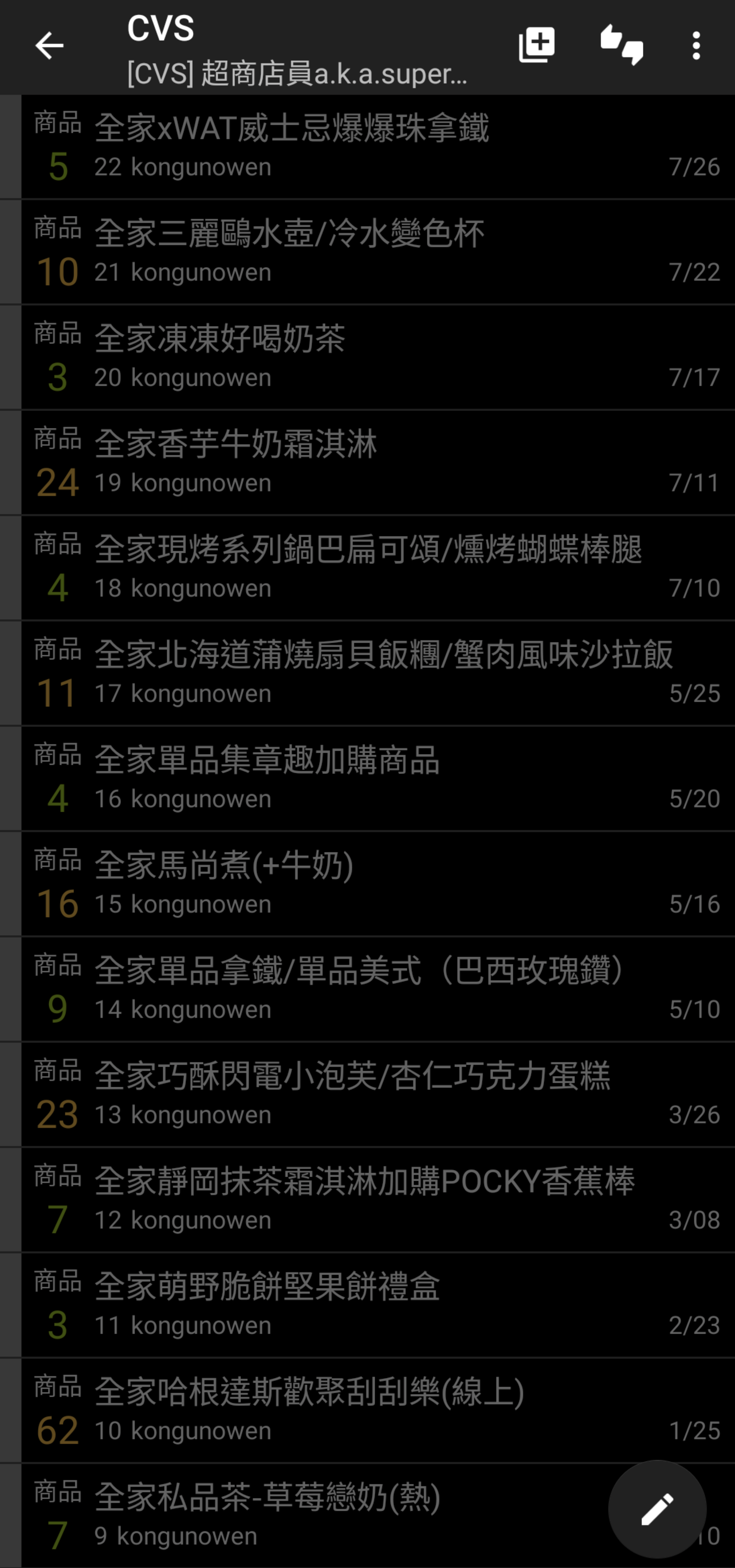Screen dimensions: 735x1568
Task: Open post 全家三麗鷗水壺/冷水變色杯
Action: (377, 252)
